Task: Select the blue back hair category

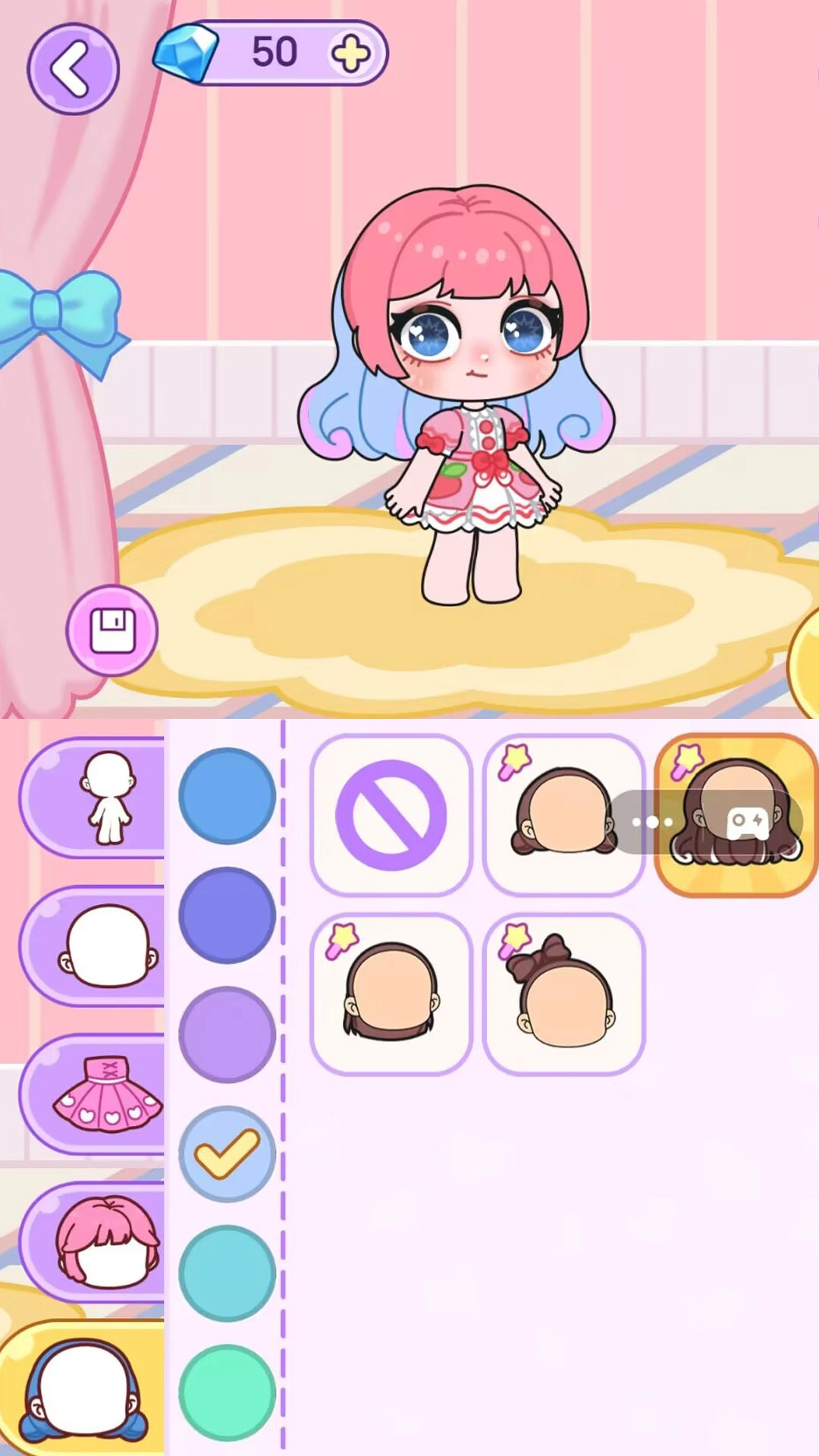Action: [x=83, y=1388]
